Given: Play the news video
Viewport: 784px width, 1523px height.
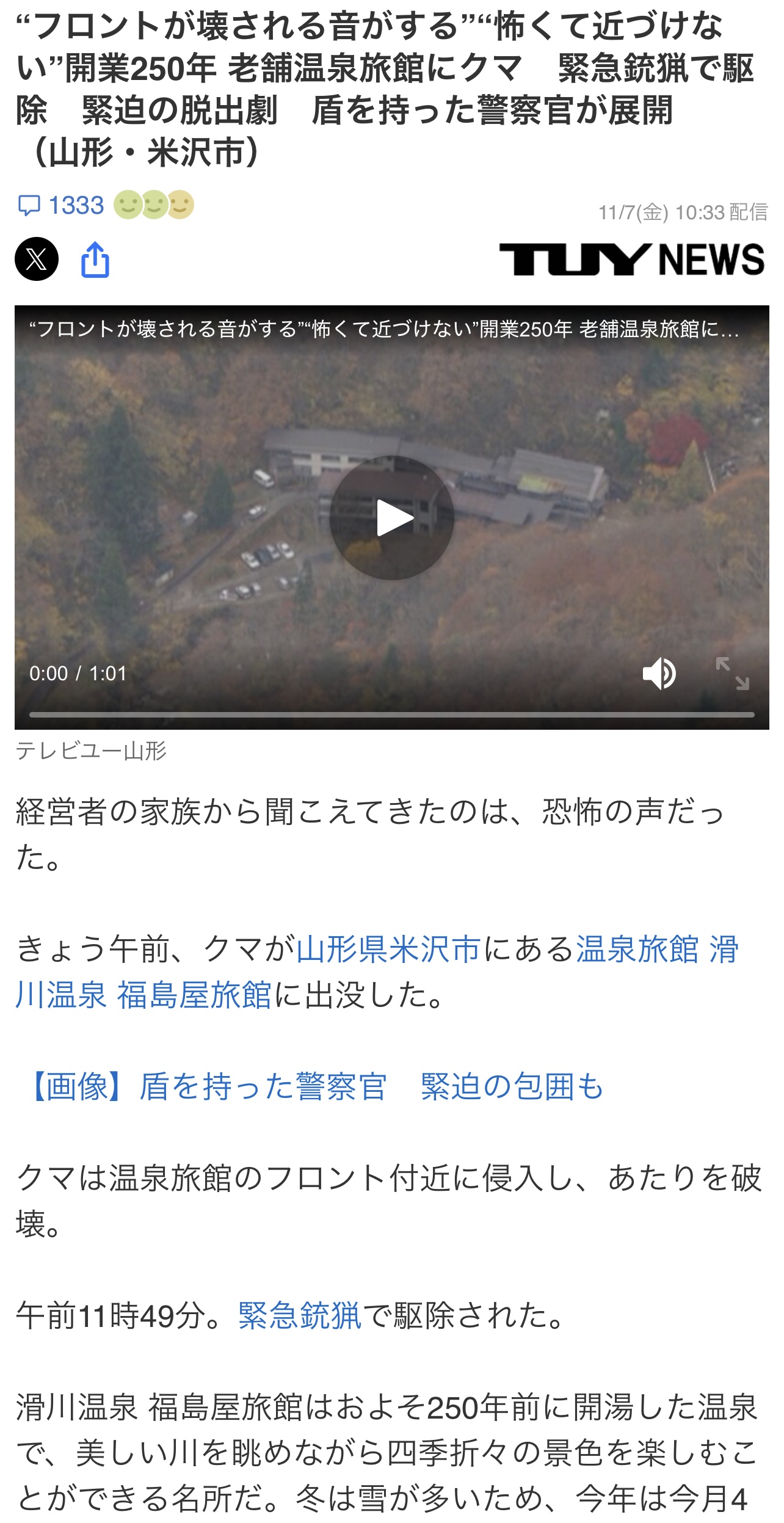Looking at the screenshot, I should pos(392,518).
